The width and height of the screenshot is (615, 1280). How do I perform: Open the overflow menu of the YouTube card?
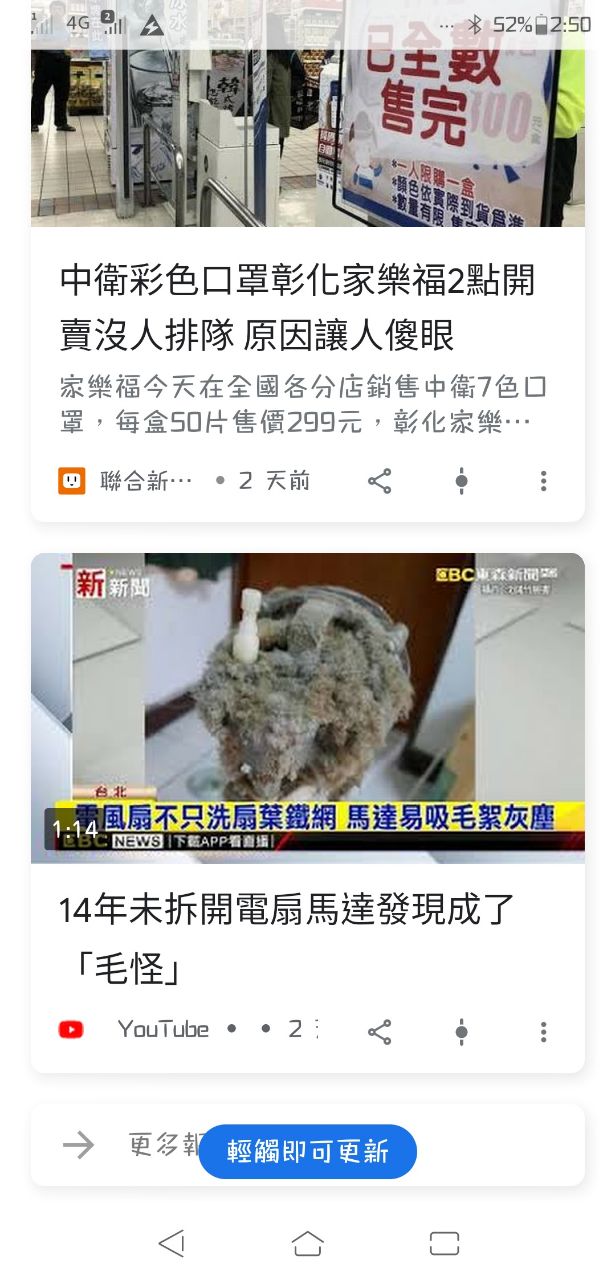[x=543, y=1031]
